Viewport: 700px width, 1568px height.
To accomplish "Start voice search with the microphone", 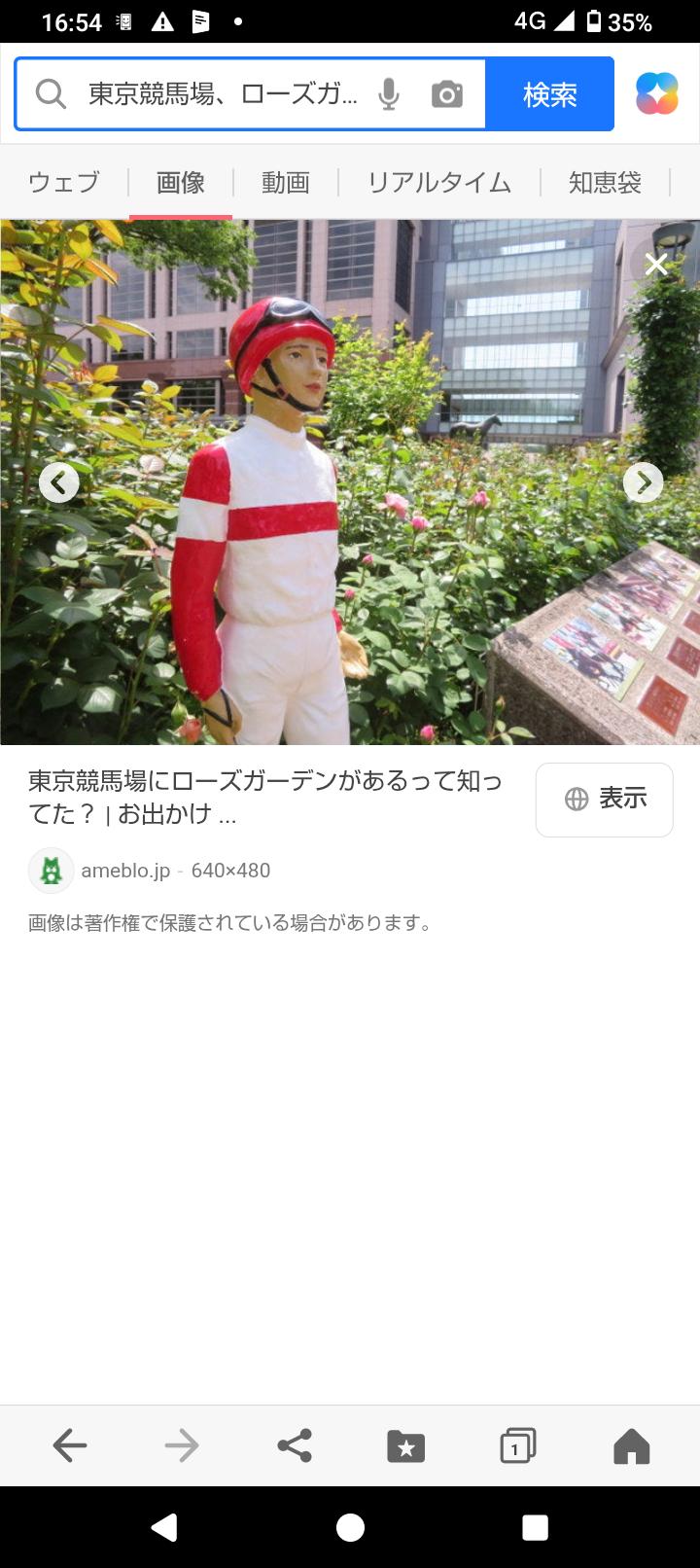I will point(389,94).
